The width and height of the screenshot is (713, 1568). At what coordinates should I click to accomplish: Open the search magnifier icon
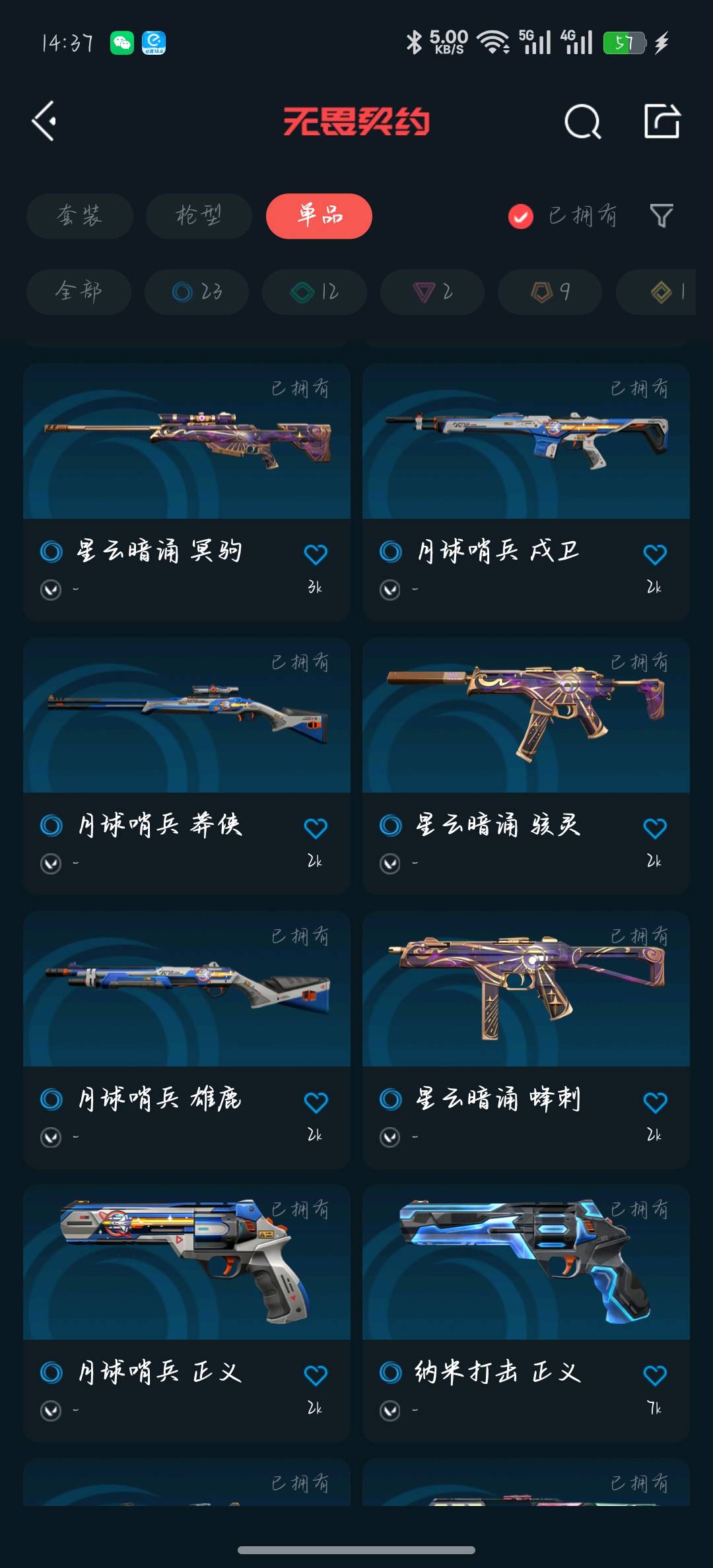582,121
